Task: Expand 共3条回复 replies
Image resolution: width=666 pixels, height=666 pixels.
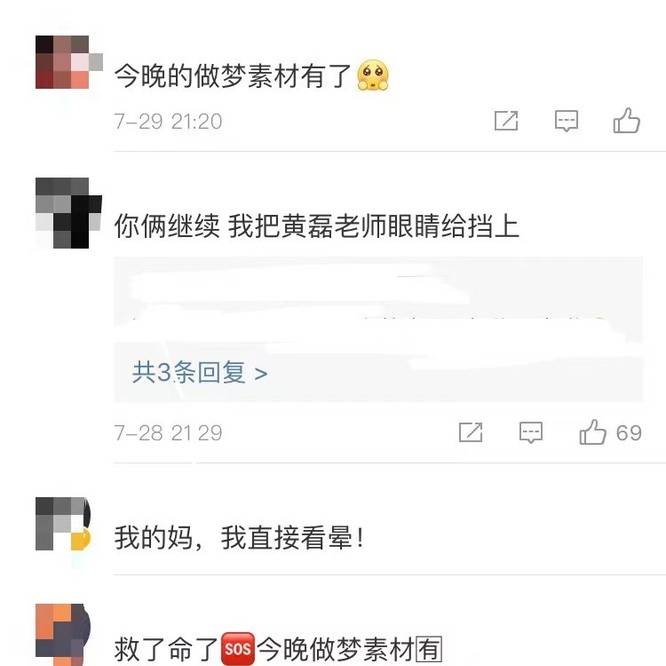Action: click(200, 373)
